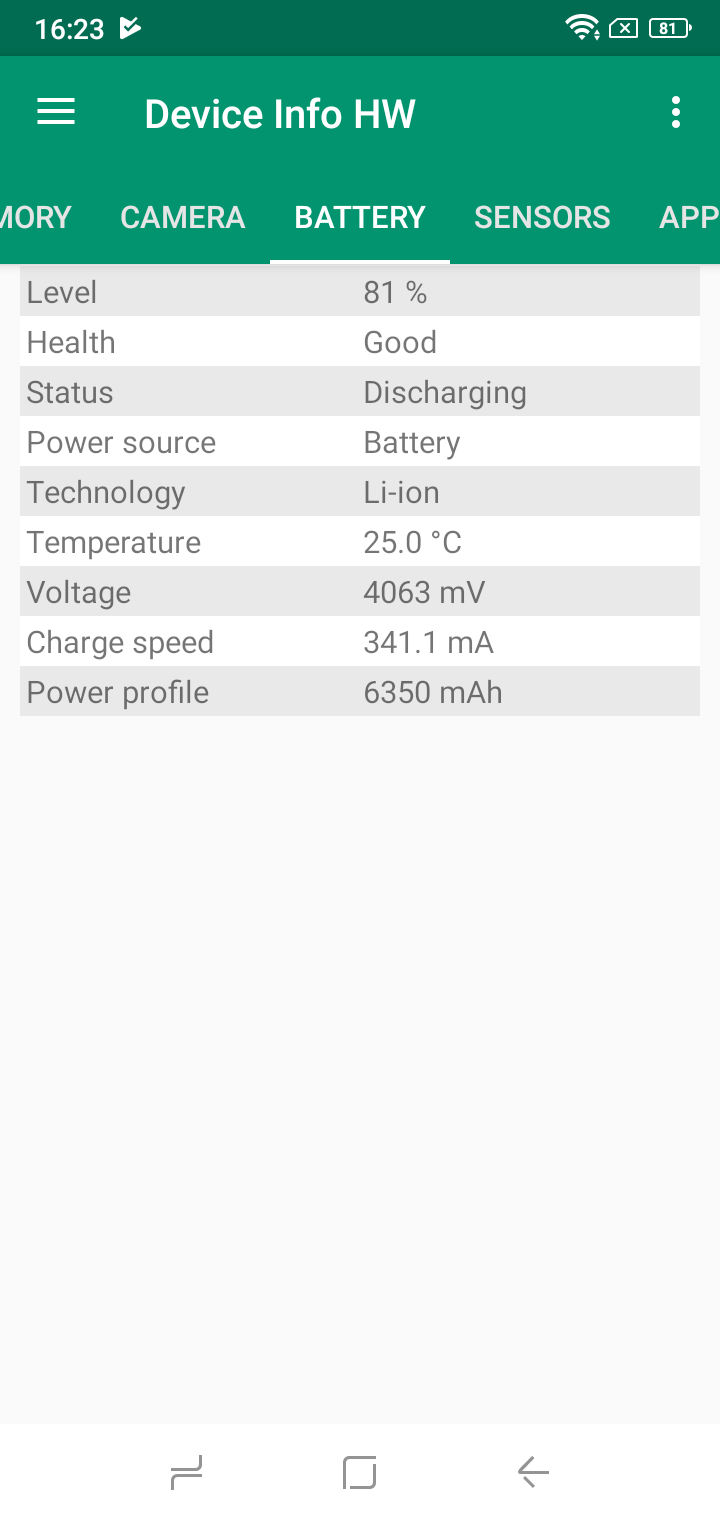Select the Battery tab
The height and width of the screenshot is (1520, 720).
360,218
